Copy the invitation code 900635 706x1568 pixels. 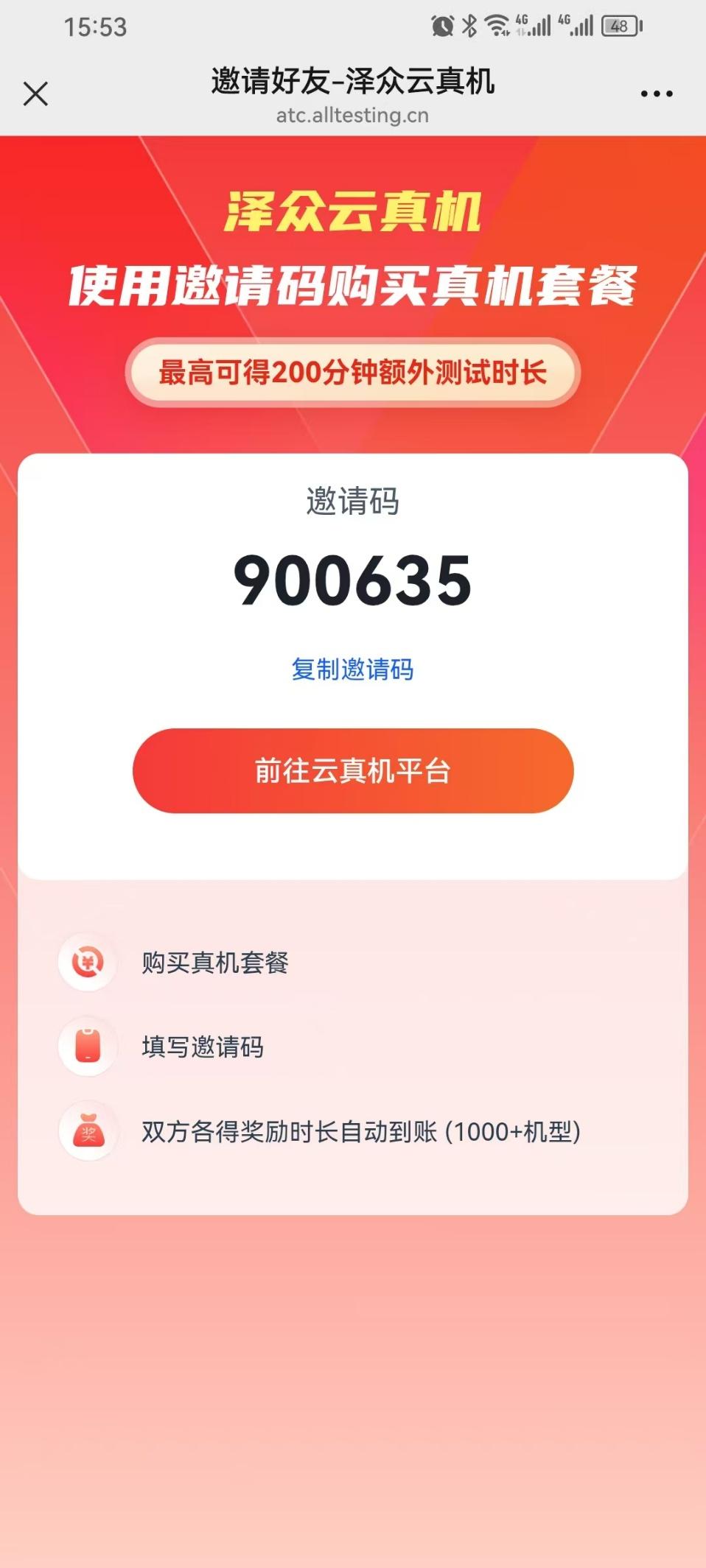pyautogui.click(x=352, y=669)
